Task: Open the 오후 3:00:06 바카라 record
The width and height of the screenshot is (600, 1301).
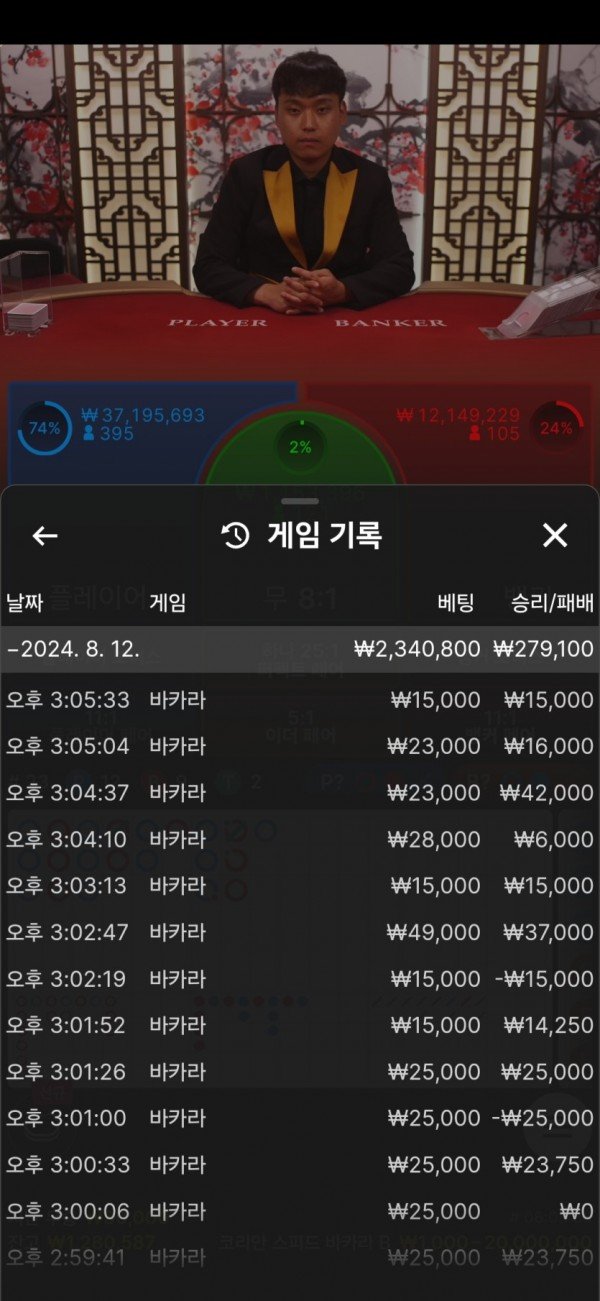Action: 300,1212
